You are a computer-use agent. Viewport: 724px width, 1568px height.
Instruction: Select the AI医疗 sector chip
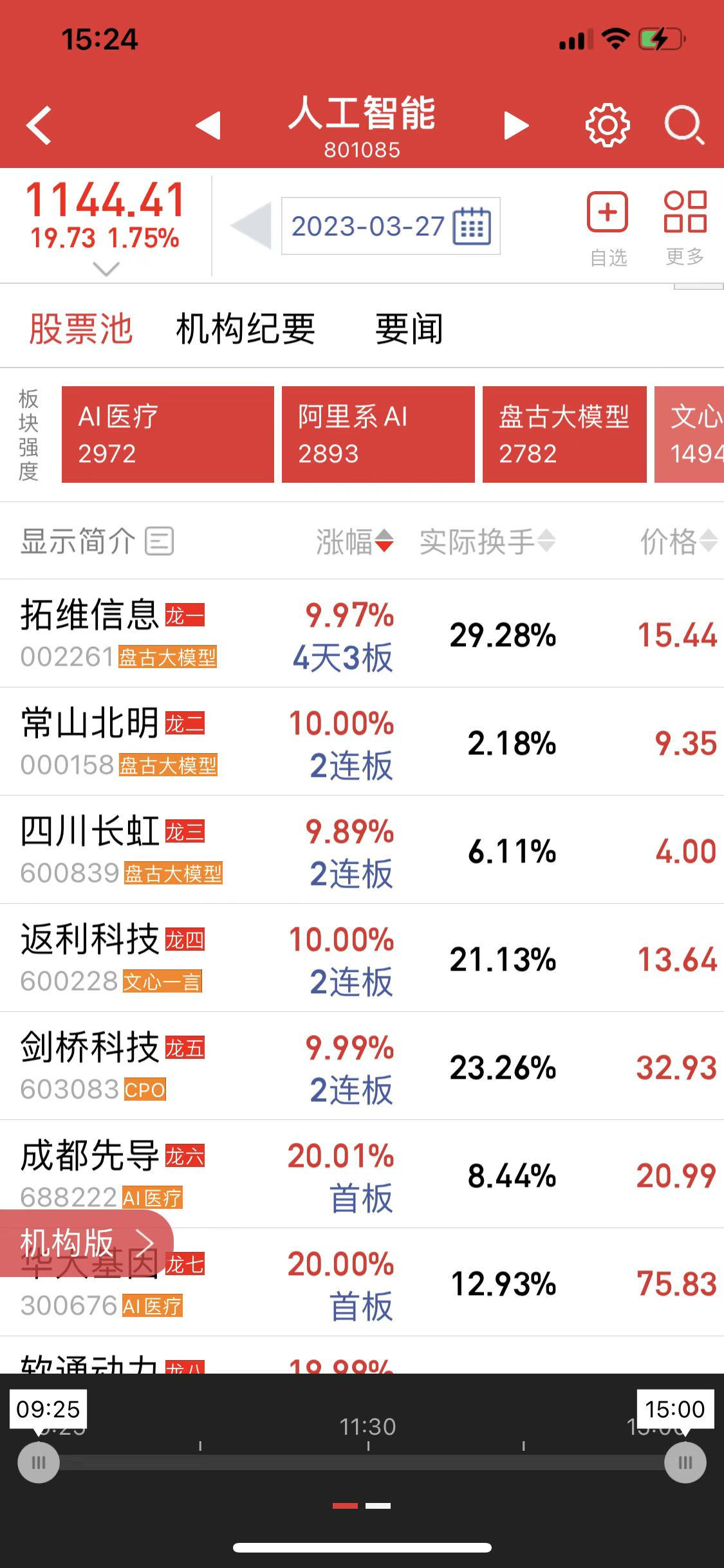(x=167, y=434)
